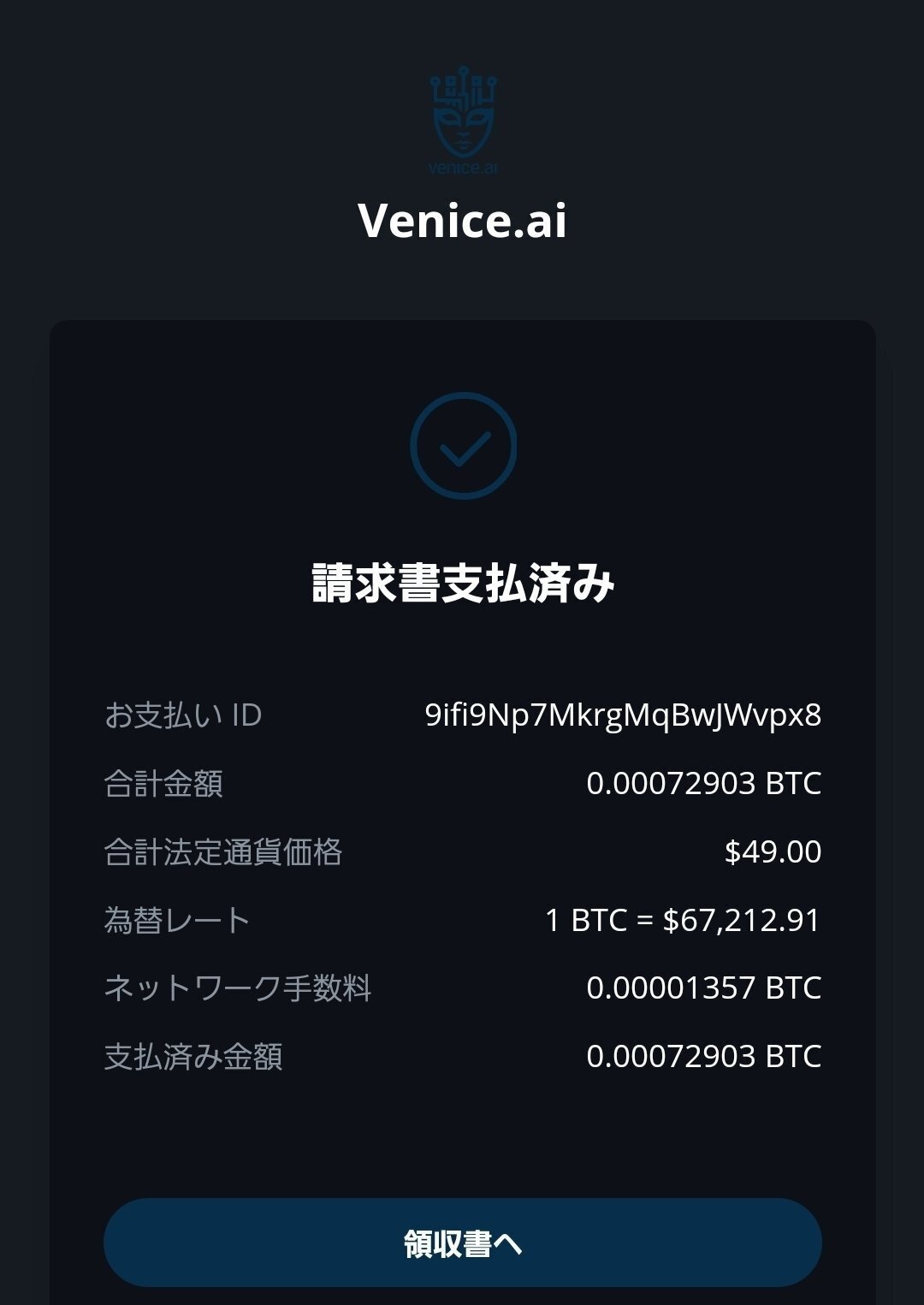This screenshot has height=1305, width=924.
Task: Select the $49.00 fiat price value
Action: (769, 852)
